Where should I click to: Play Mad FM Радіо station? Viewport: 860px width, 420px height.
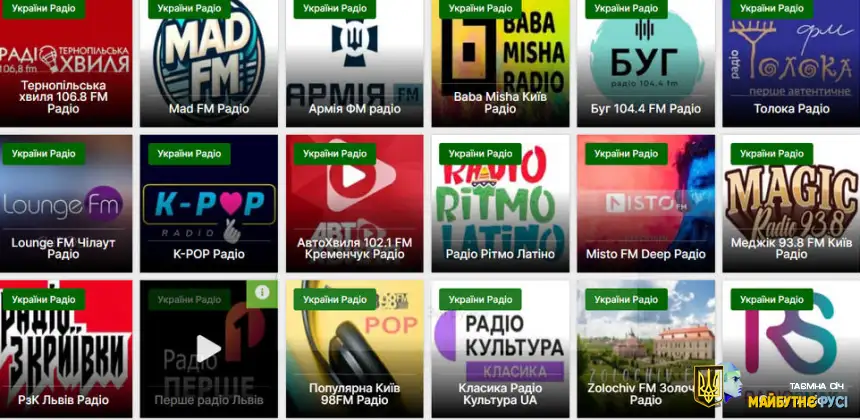[209, 60]
